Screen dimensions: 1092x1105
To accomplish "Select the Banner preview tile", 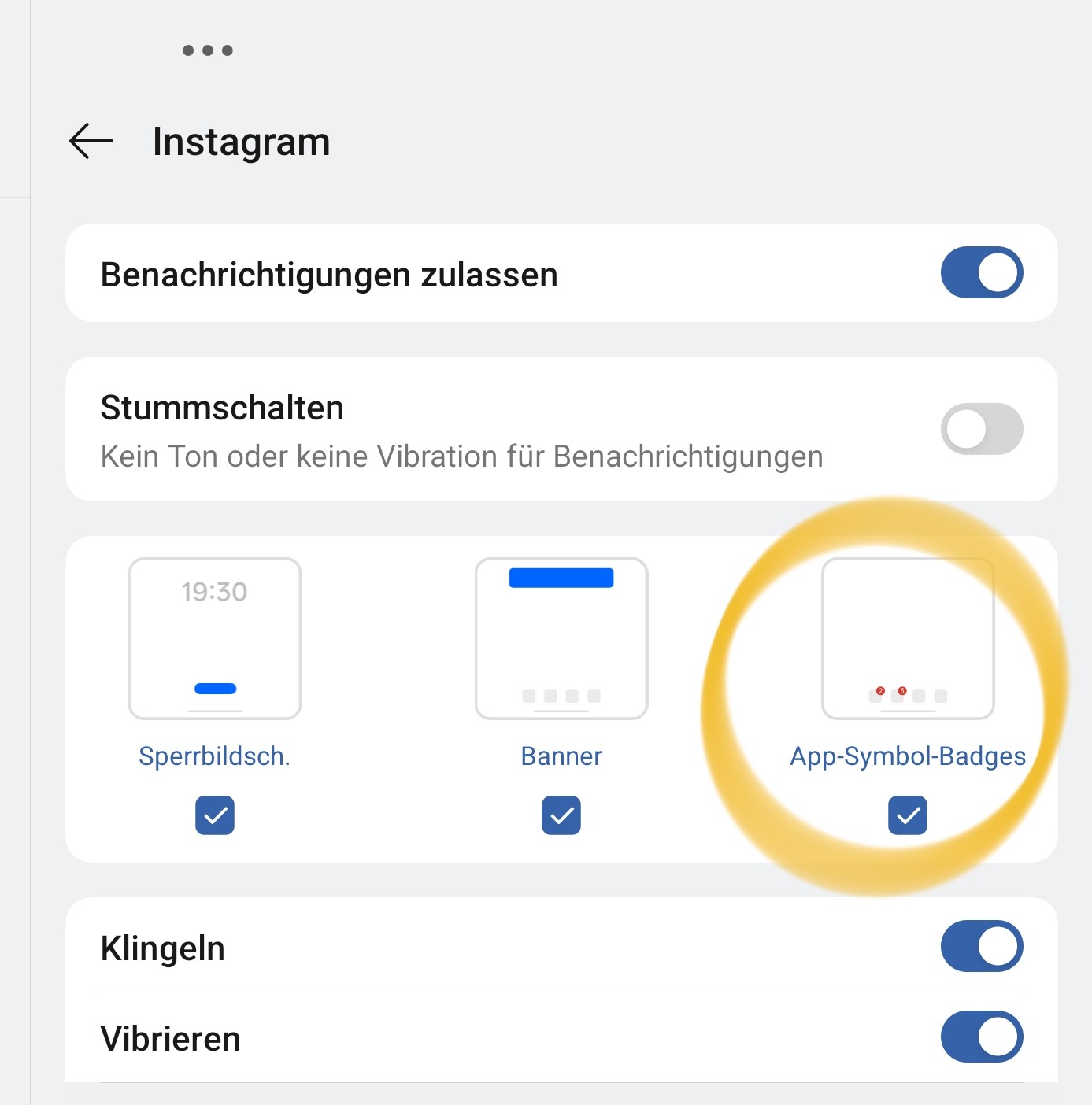I will click(x=561, y=638).
